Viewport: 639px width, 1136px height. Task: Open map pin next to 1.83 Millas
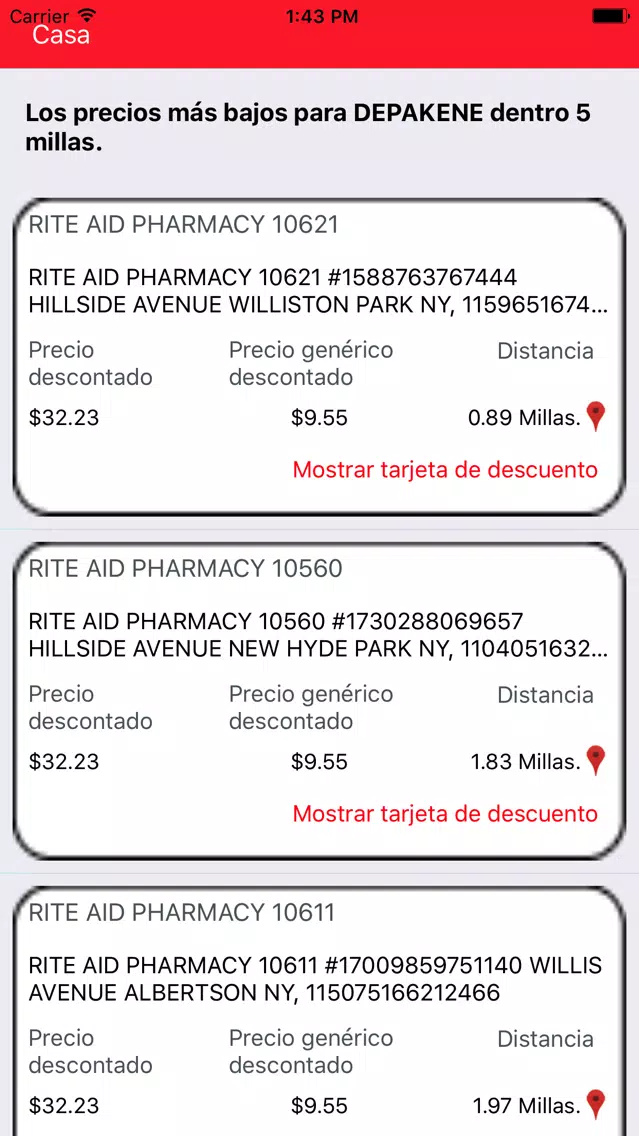point(596,761)
